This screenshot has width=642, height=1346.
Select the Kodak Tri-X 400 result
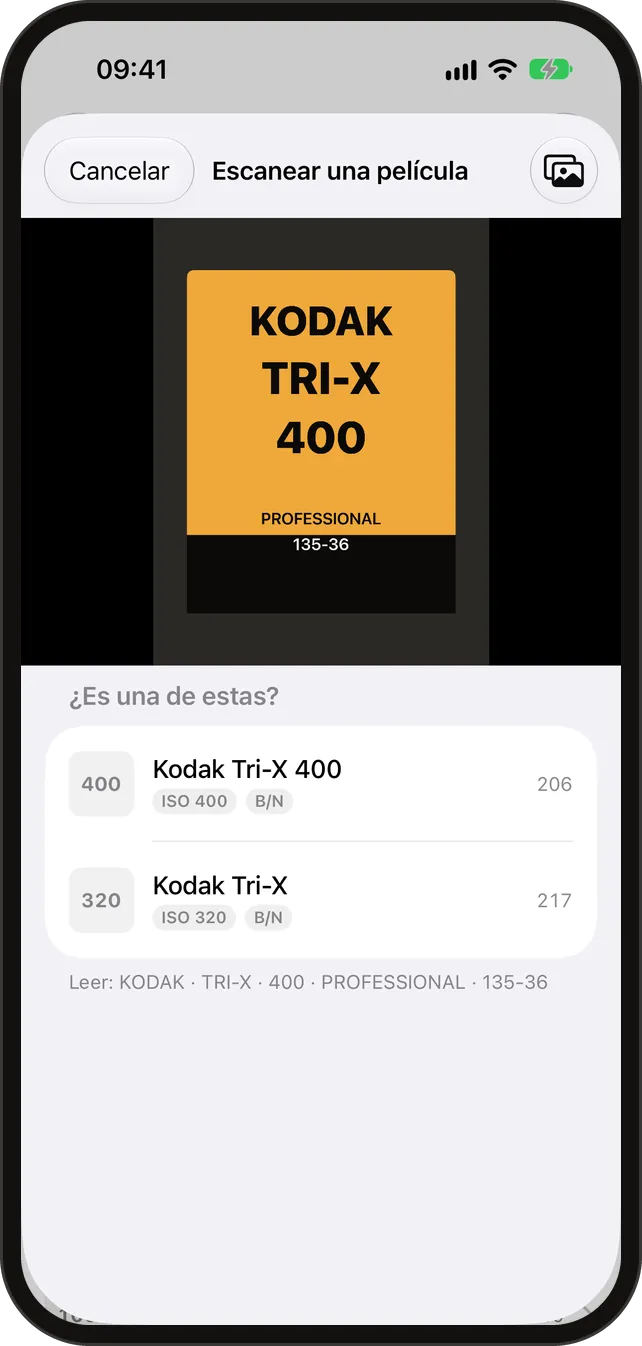[x=321, y=785]
